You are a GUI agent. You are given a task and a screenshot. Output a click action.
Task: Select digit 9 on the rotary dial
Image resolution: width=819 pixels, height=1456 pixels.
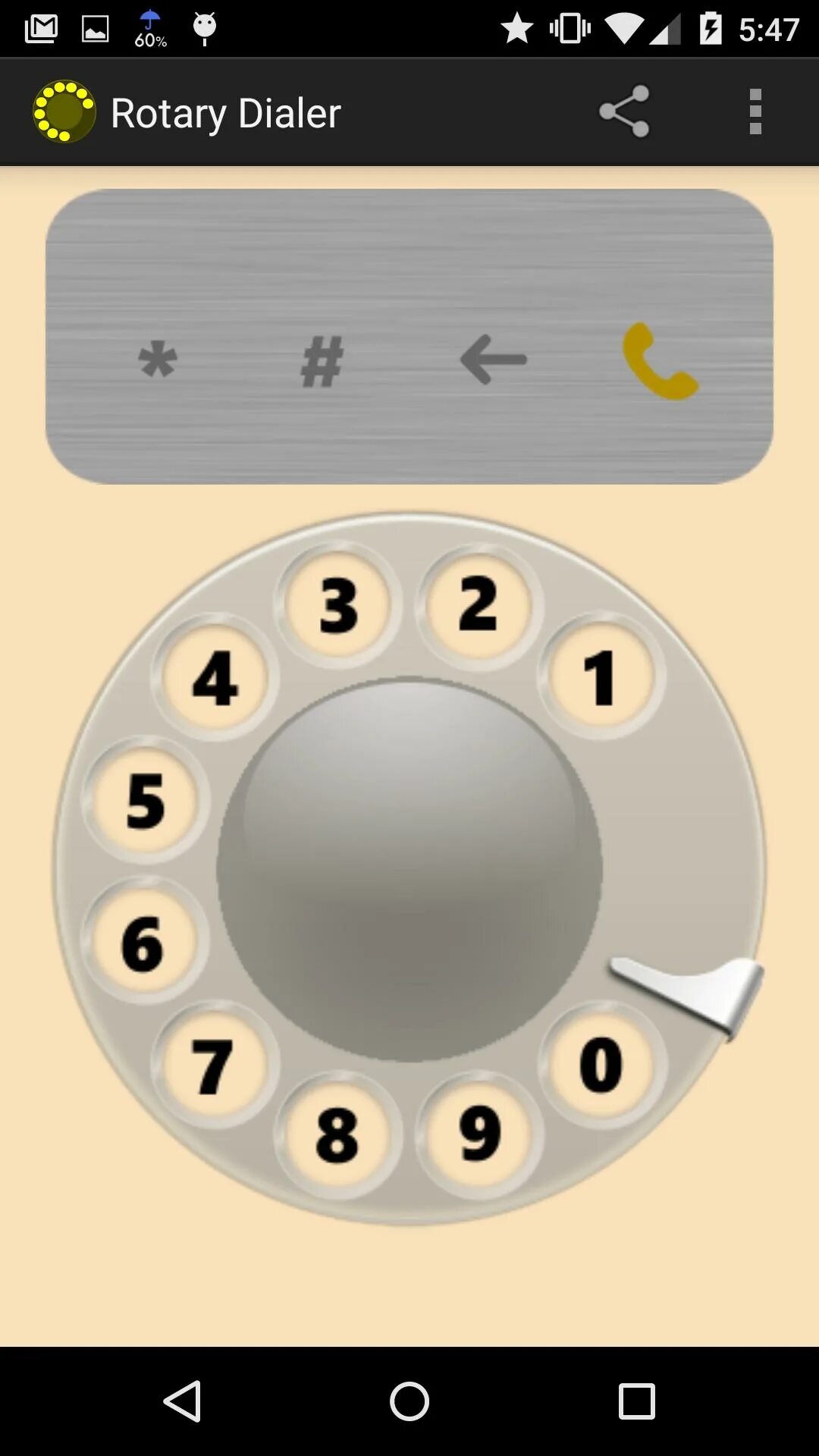tap(479, 1134)
